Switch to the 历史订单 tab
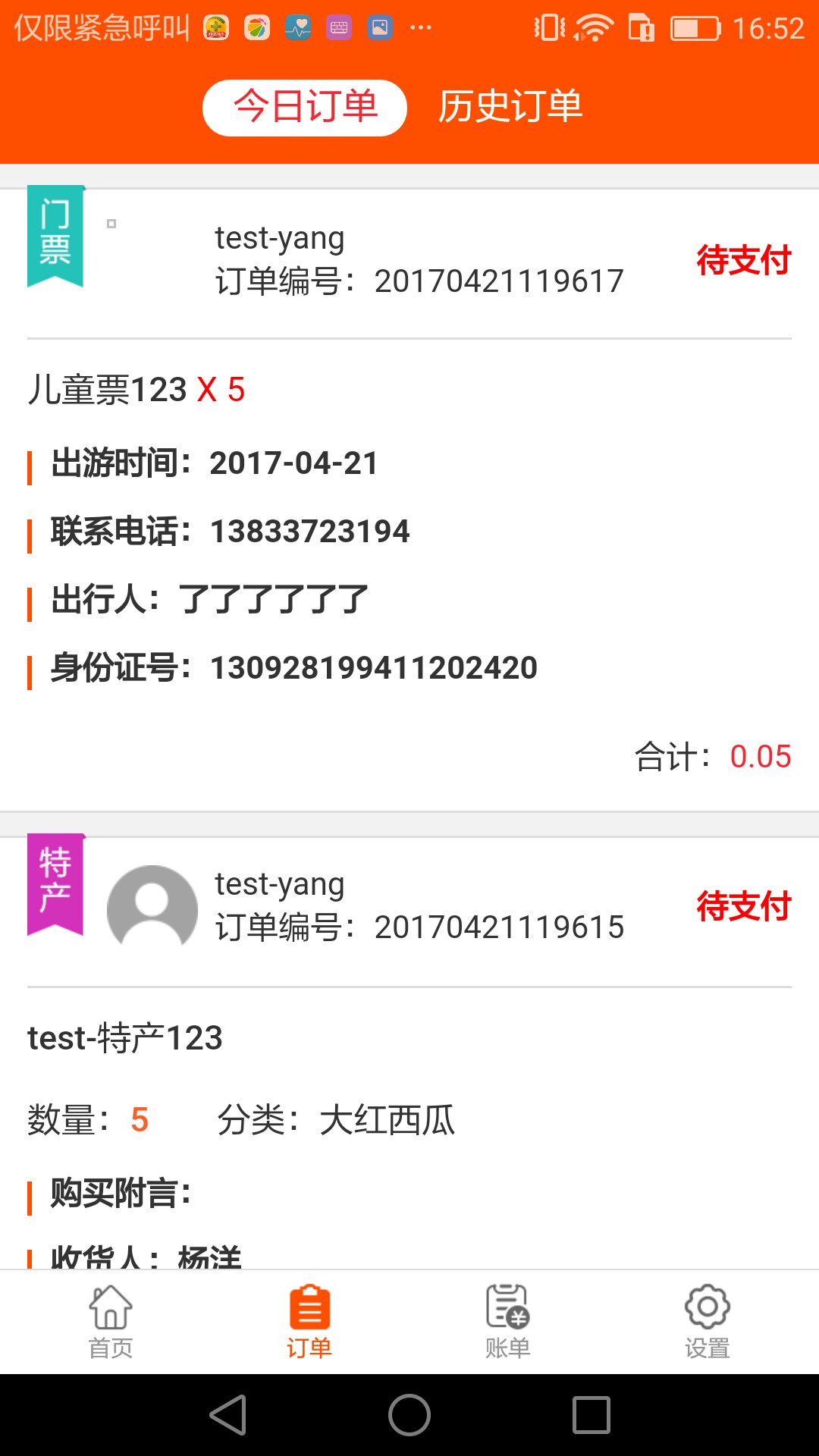Image resolution: width=819 pixels, height=1456 pixels. (x=510, y=107)
